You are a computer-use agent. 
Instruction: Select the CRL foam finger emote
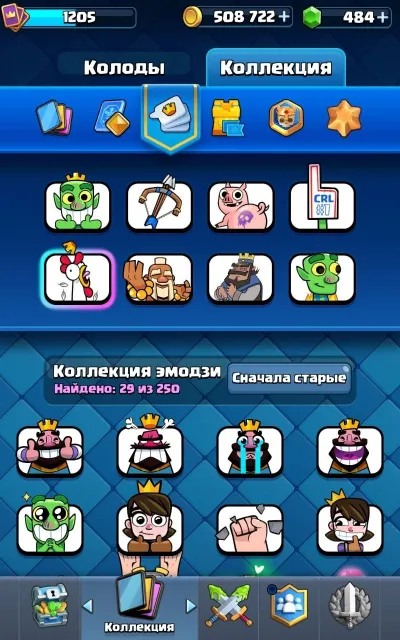(322, 200)
